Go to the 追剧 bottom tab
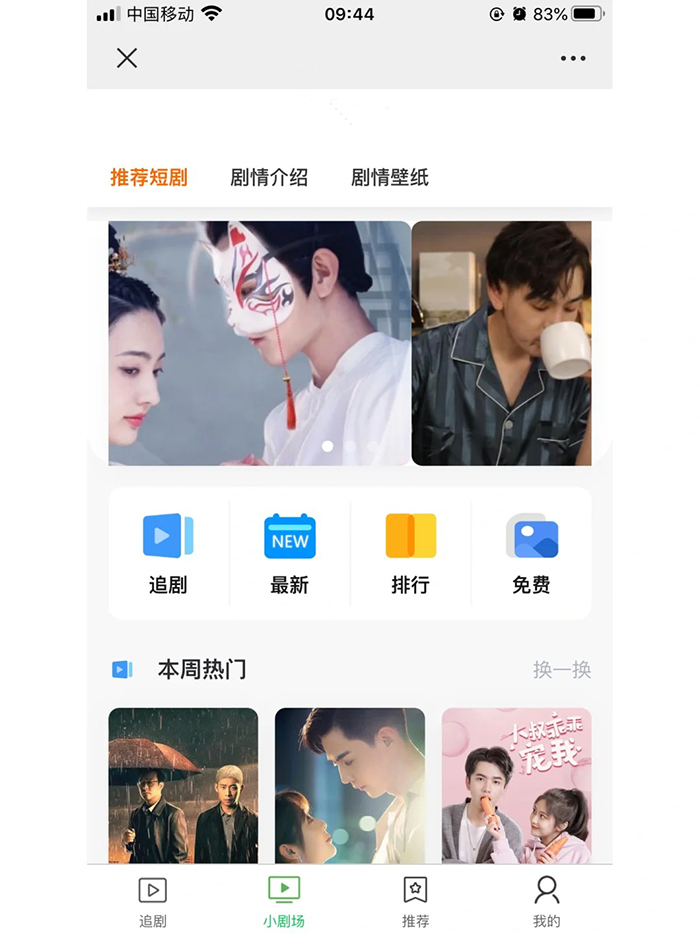This screenshot has height=933, width=700. pyautogui.click(x=152, y=900)
